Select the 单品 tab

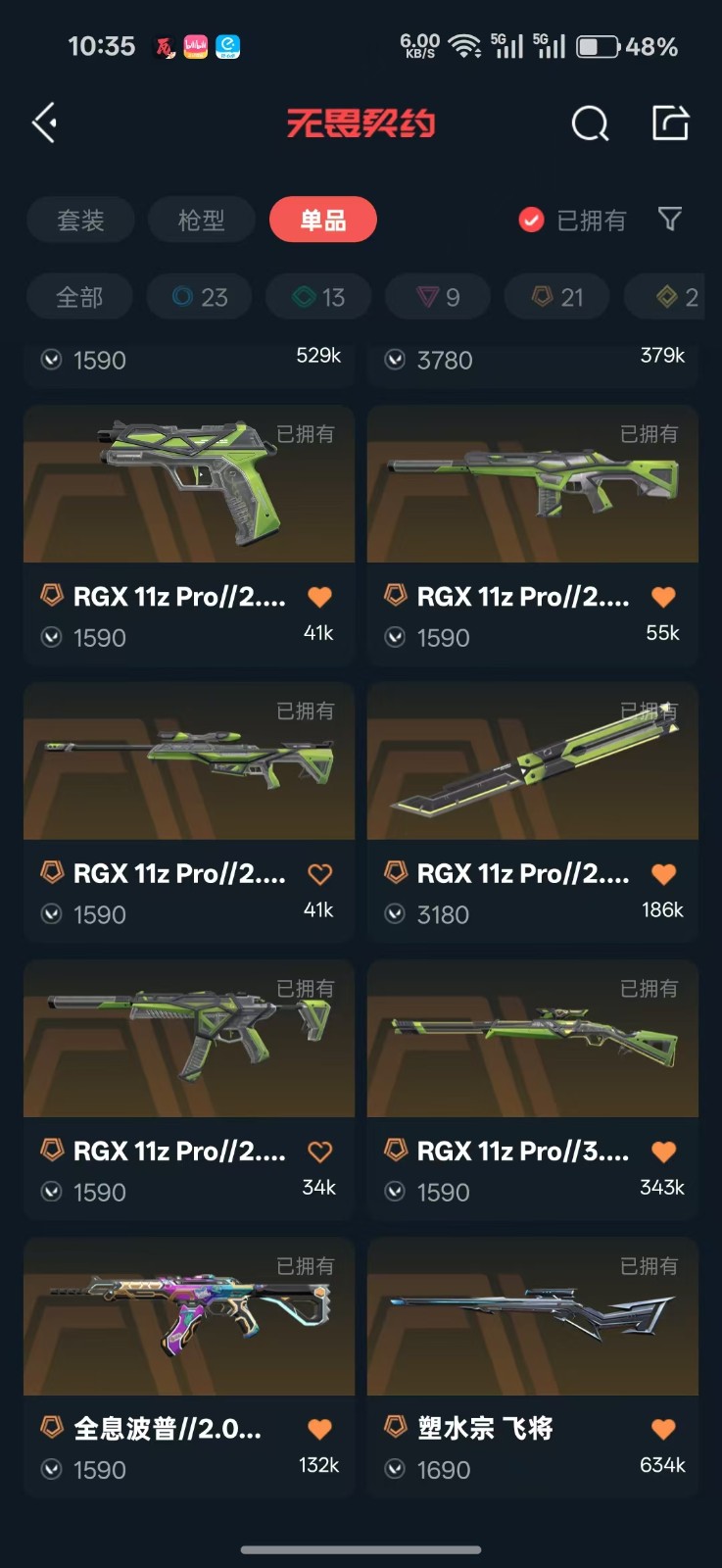pyautogui.click(x=322, y=220)
